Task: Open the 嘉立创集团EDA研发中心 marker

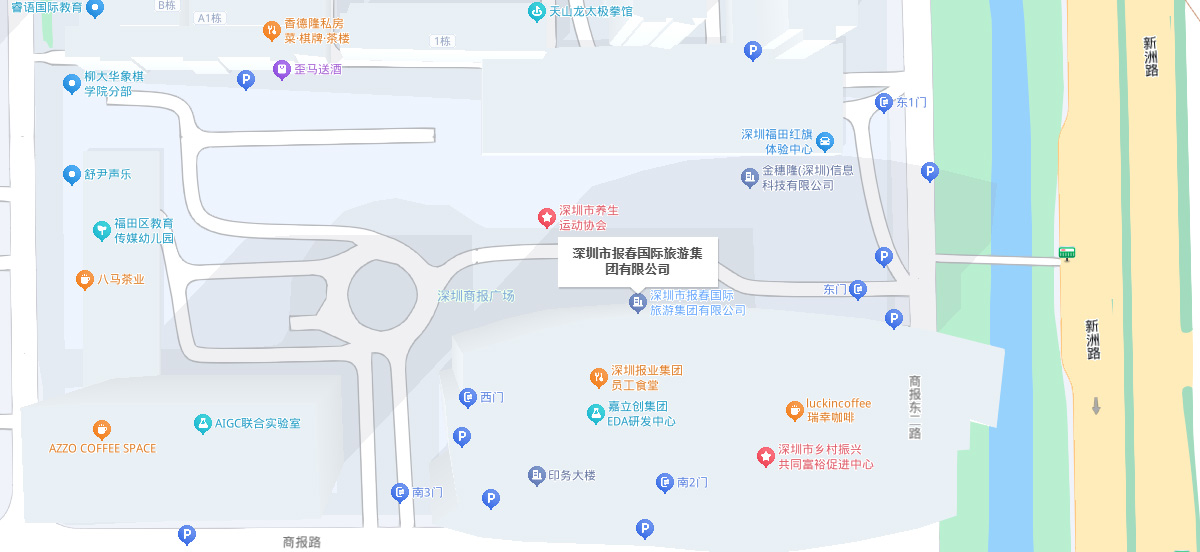Action: pyautogui.click(x=596, y=413)
